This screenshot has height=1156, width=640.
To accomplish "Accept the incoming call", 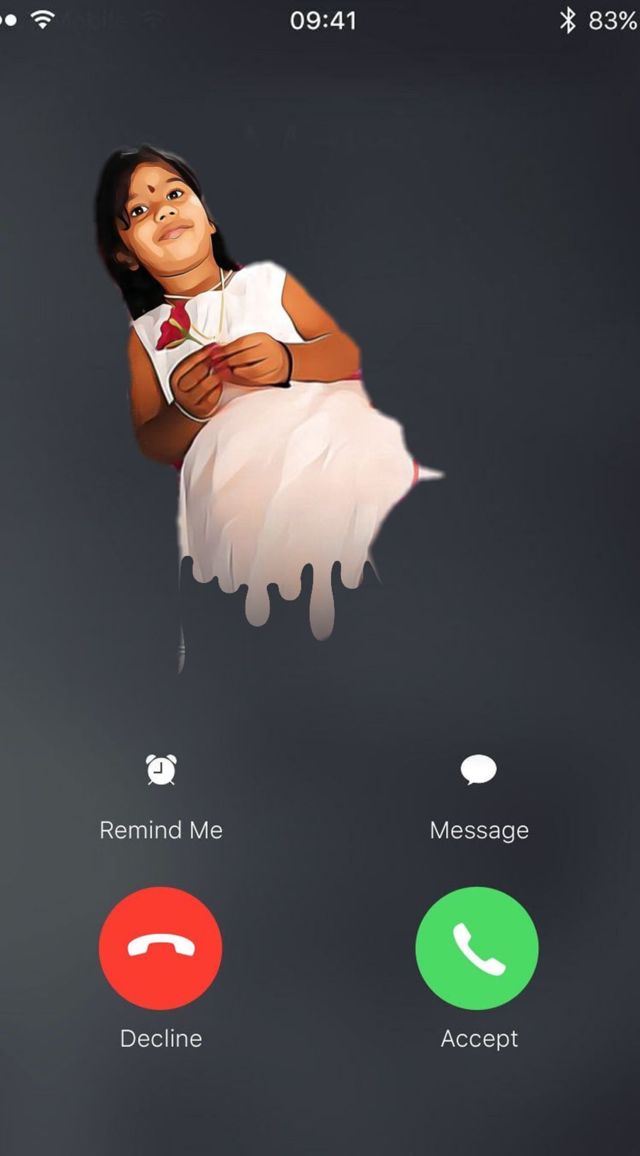I will (477, 948).
